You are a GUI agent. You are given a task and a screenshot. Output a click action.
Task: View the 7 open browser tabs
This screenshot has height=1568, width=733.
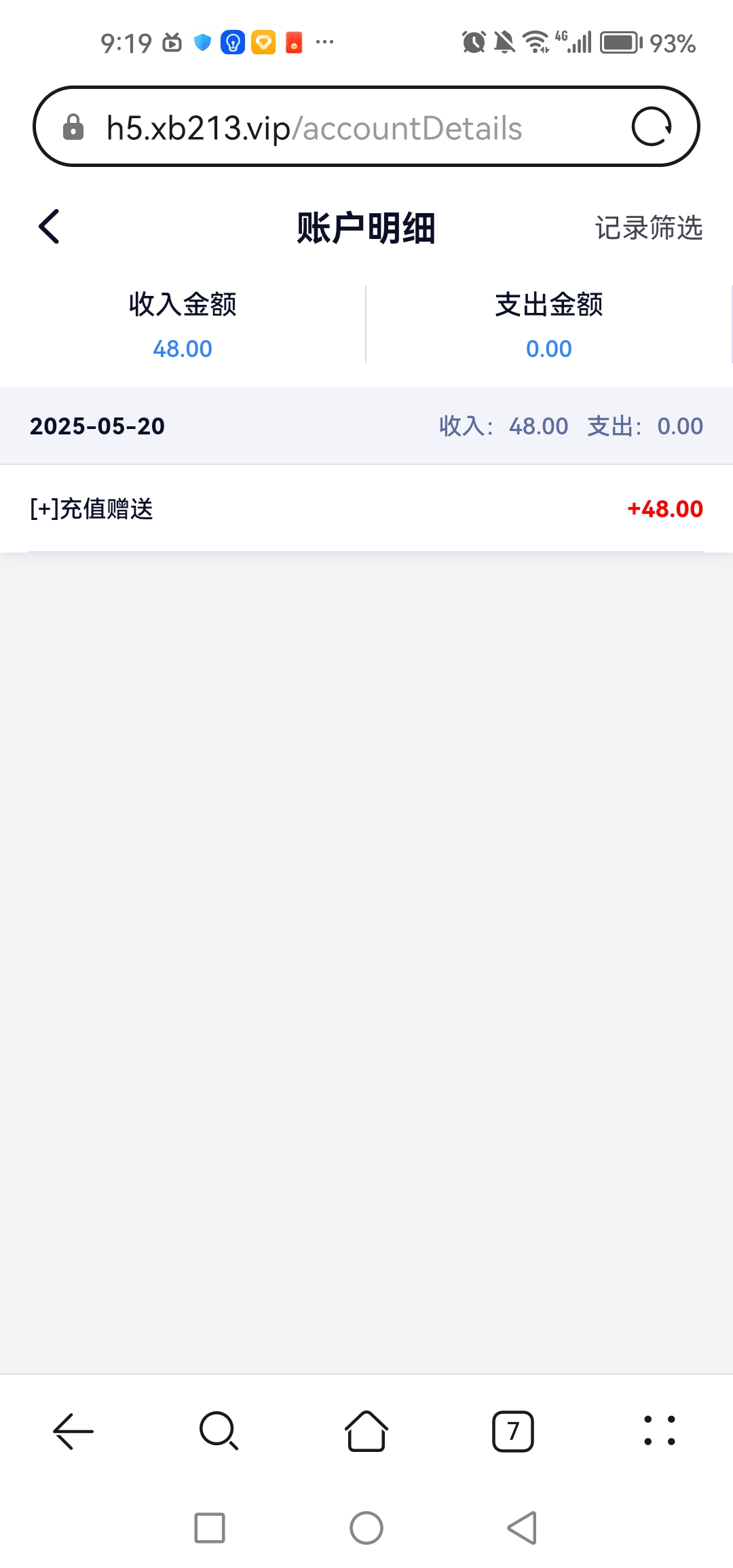(x=513, y=1431)
